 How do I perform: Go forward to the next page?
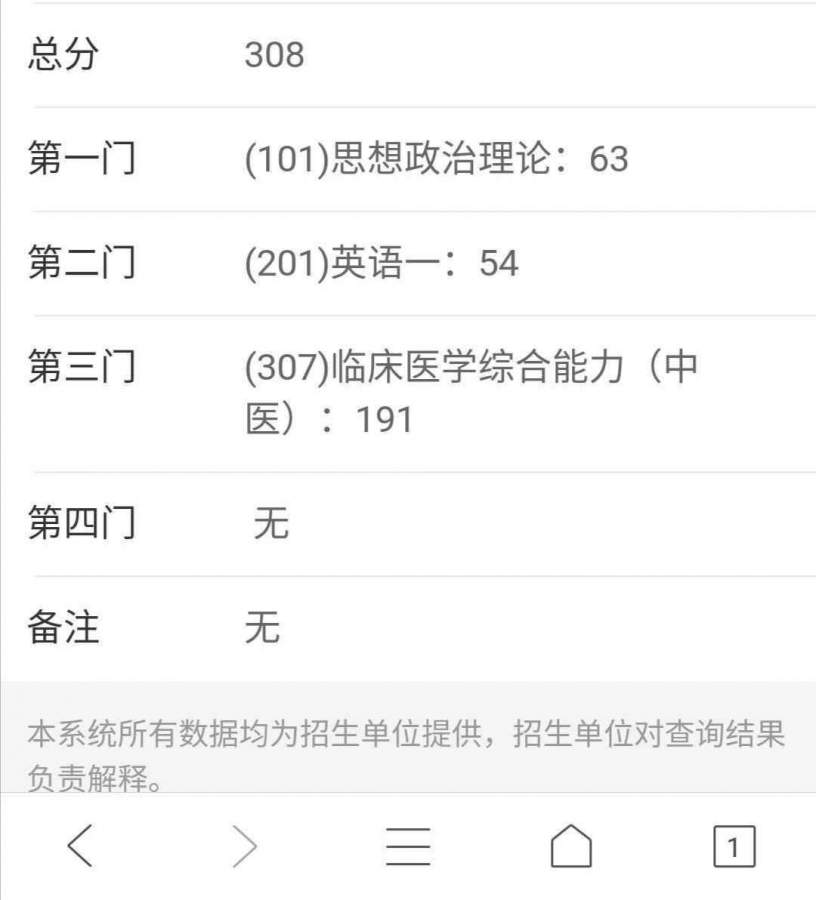245,847
